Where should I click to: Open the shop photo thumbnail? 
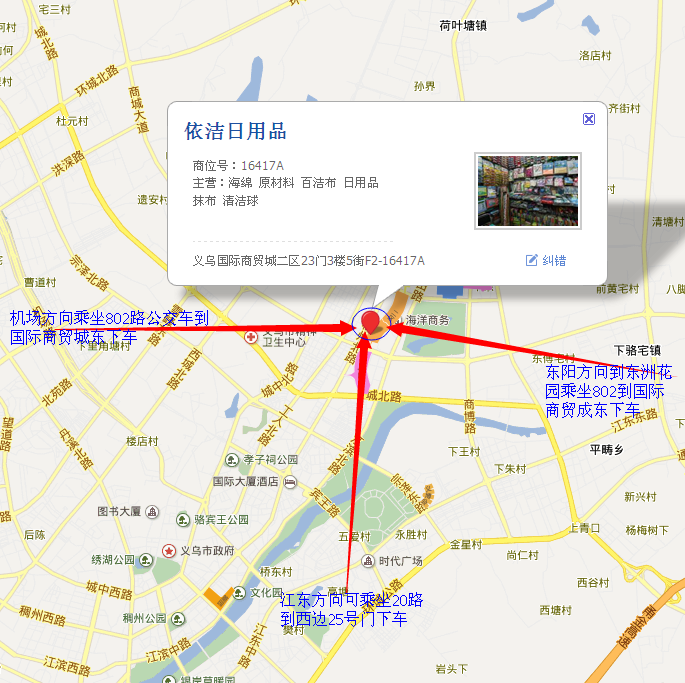click(x=527, y=190)
